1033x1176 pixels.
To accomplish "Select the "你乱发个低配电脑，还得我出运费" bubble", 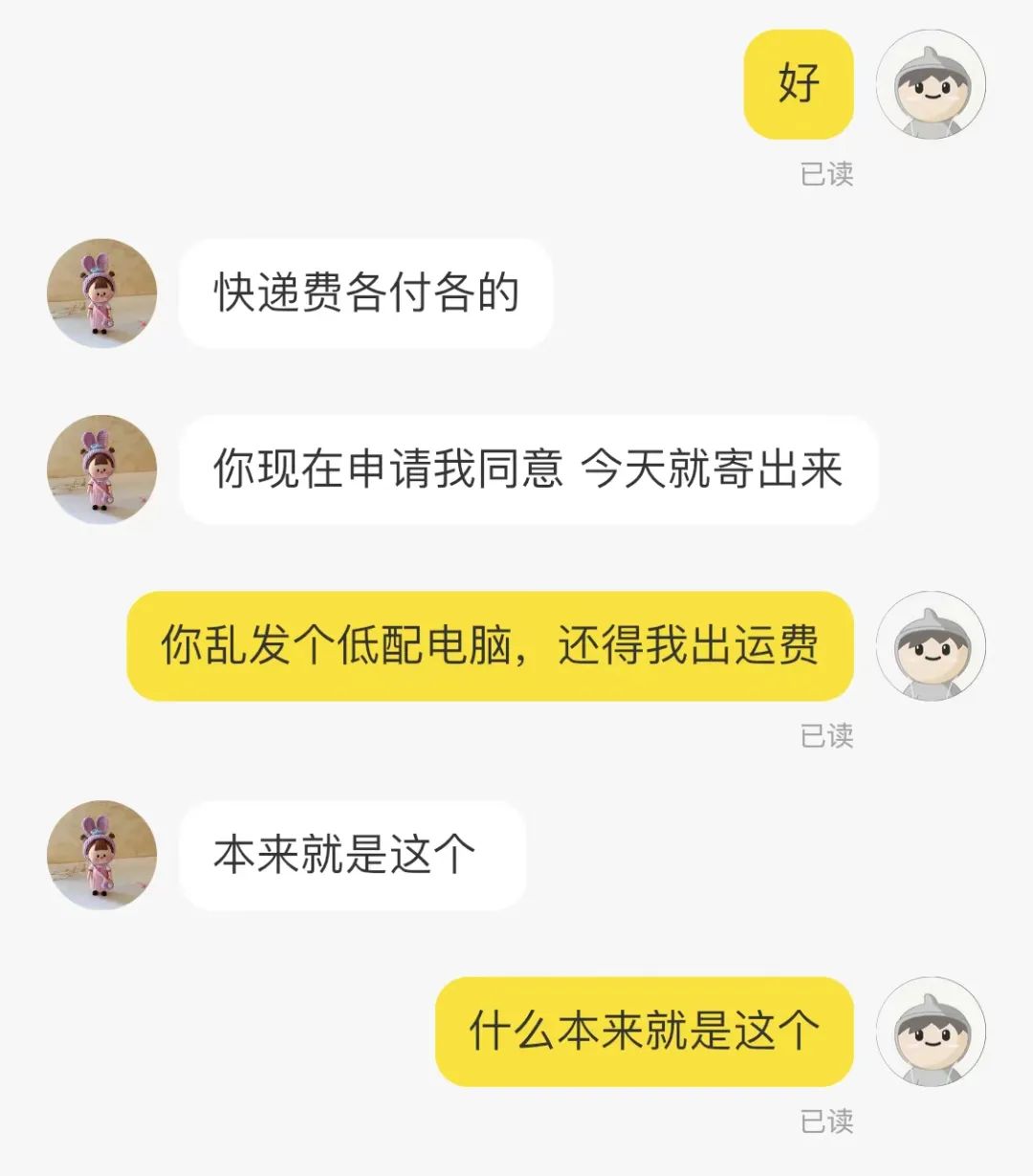I will (x=488, y=645).
